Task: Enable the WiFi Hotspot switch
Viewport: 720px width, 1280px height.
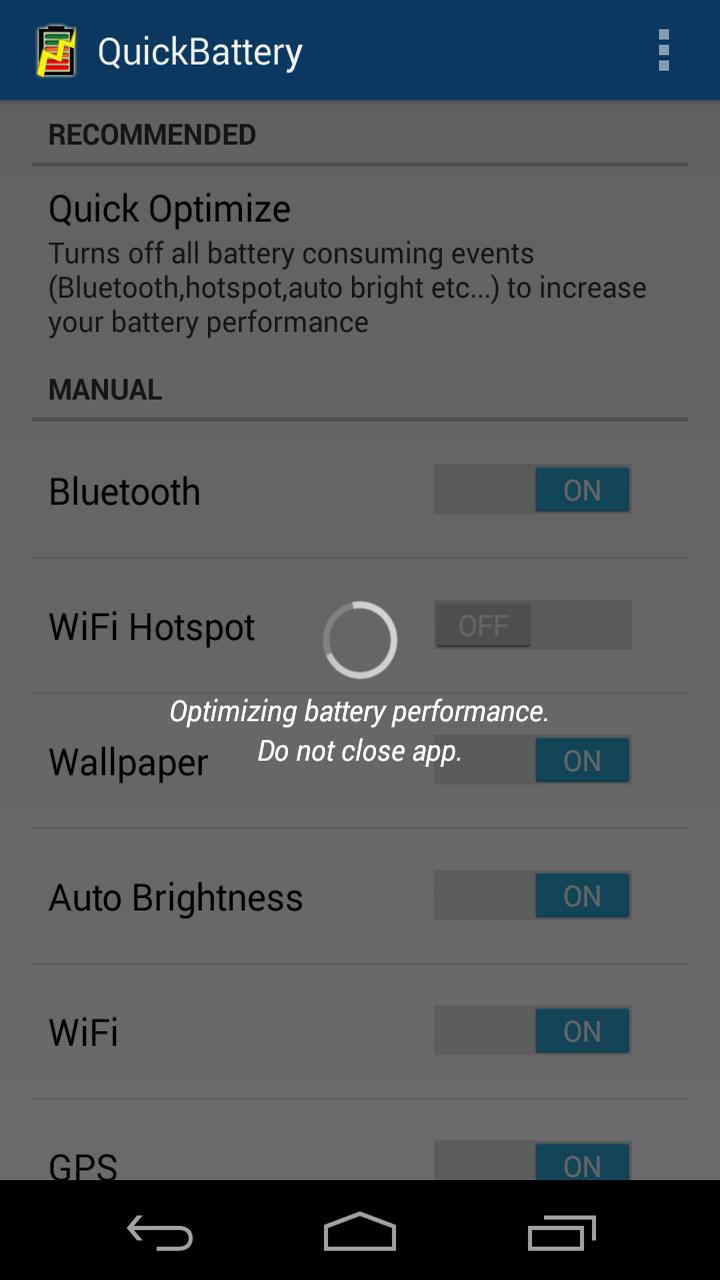Action: pos(532,624)
